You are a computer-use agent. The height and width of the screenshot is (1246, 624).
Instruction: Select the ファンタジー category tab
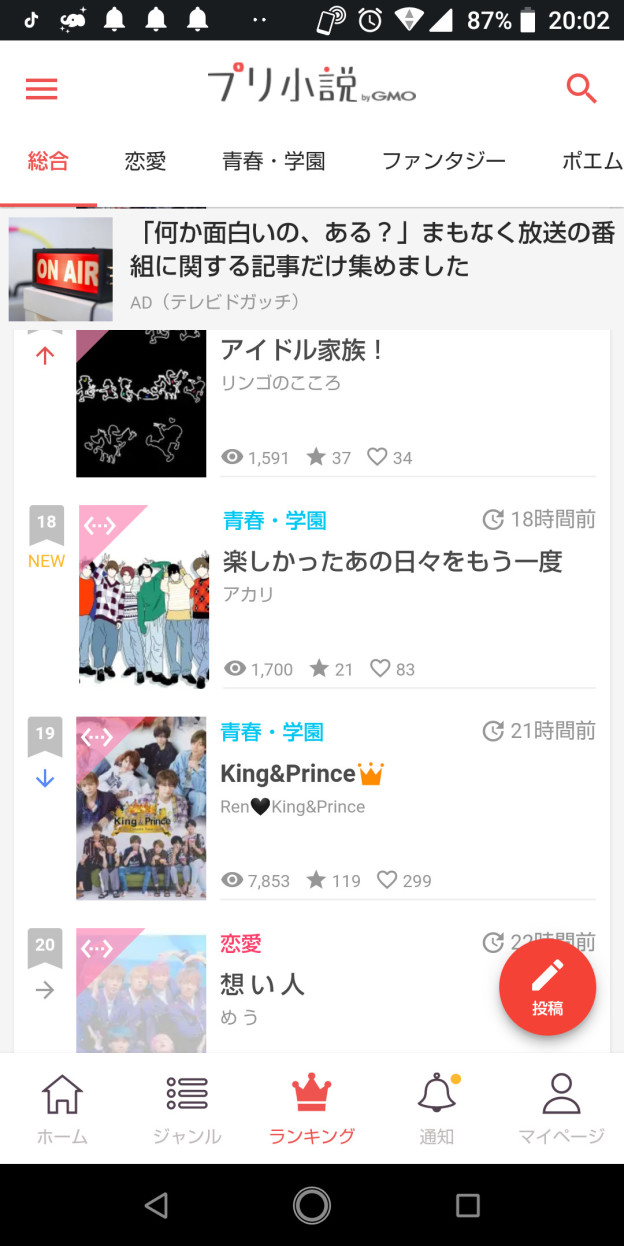(444, 161)
